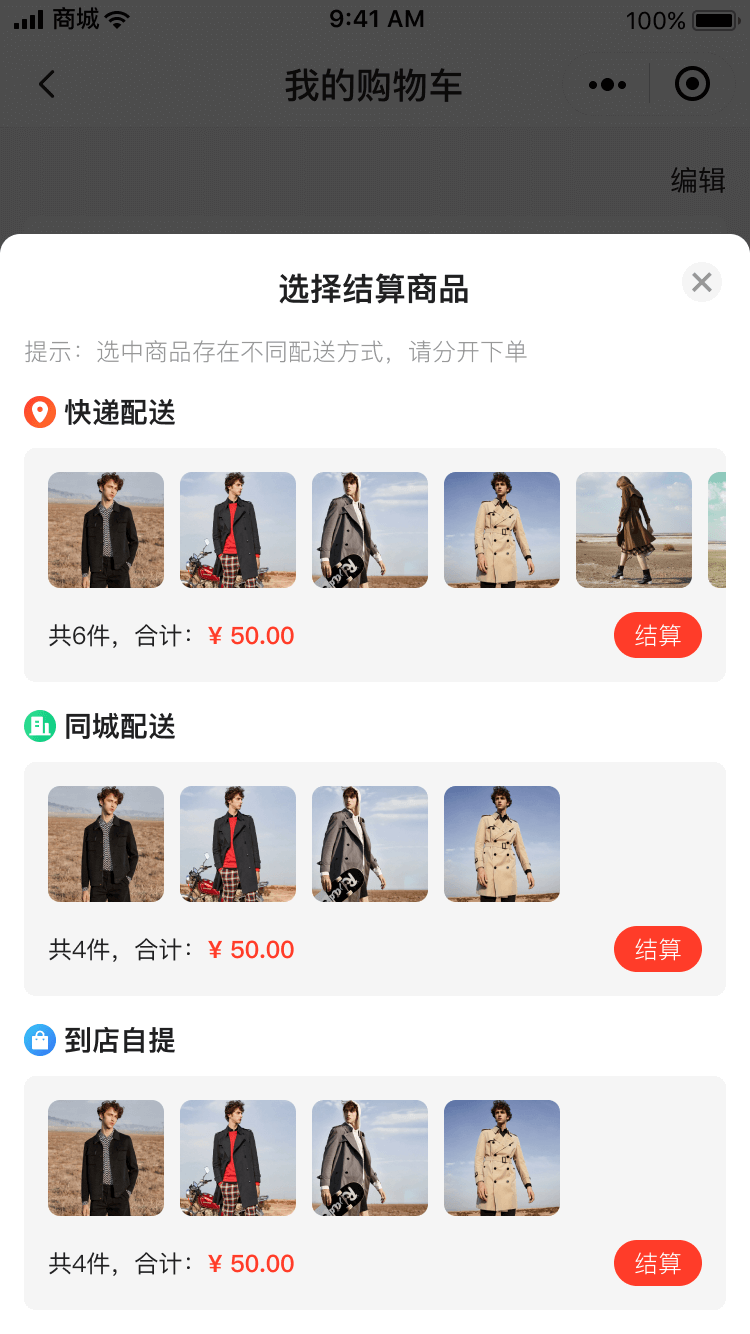Open the more options "..." menu icon
This screenshot has width=750, height=1334.
pos(606,84)
